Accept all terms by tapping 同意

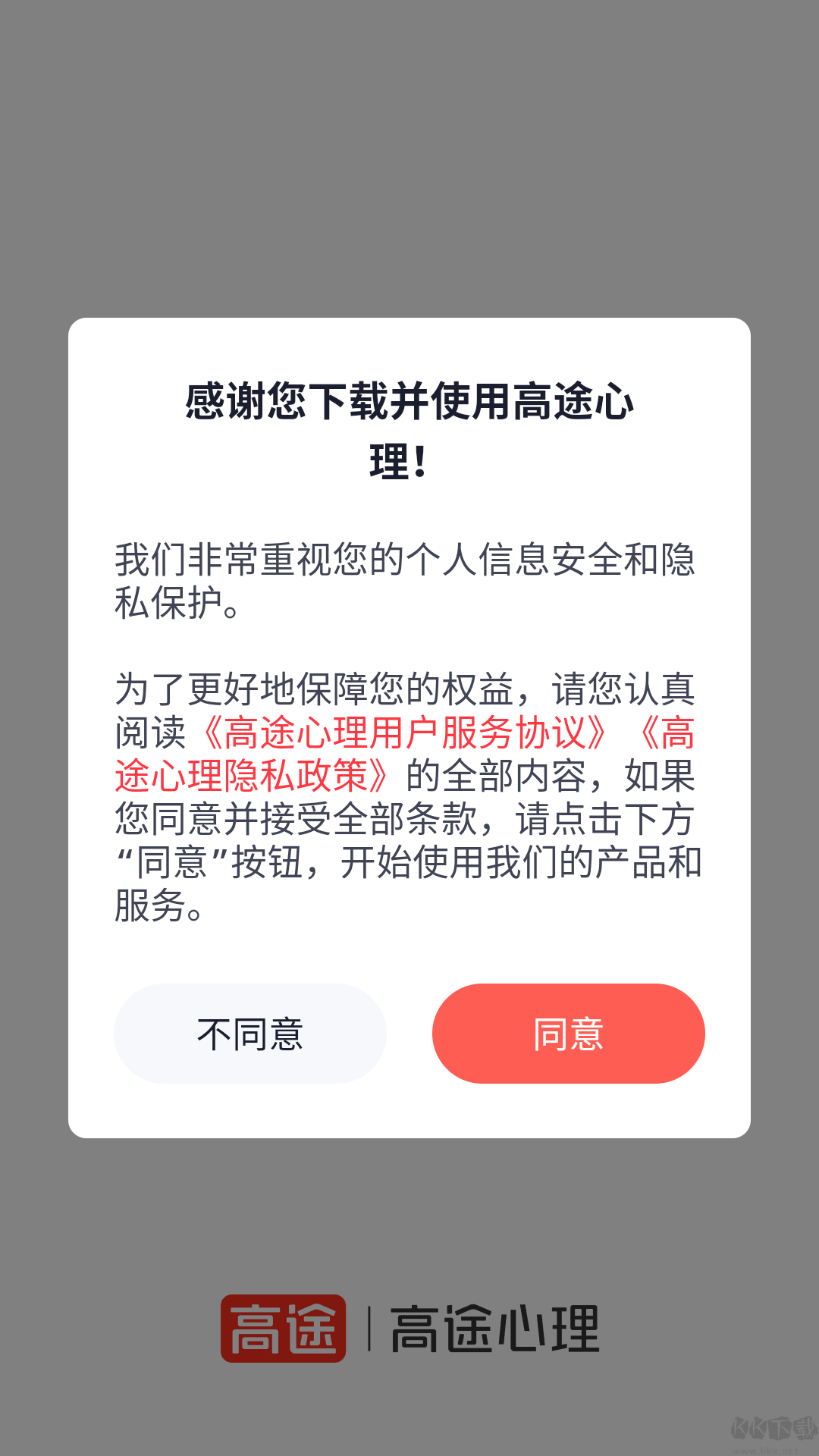coord(568,1034)
